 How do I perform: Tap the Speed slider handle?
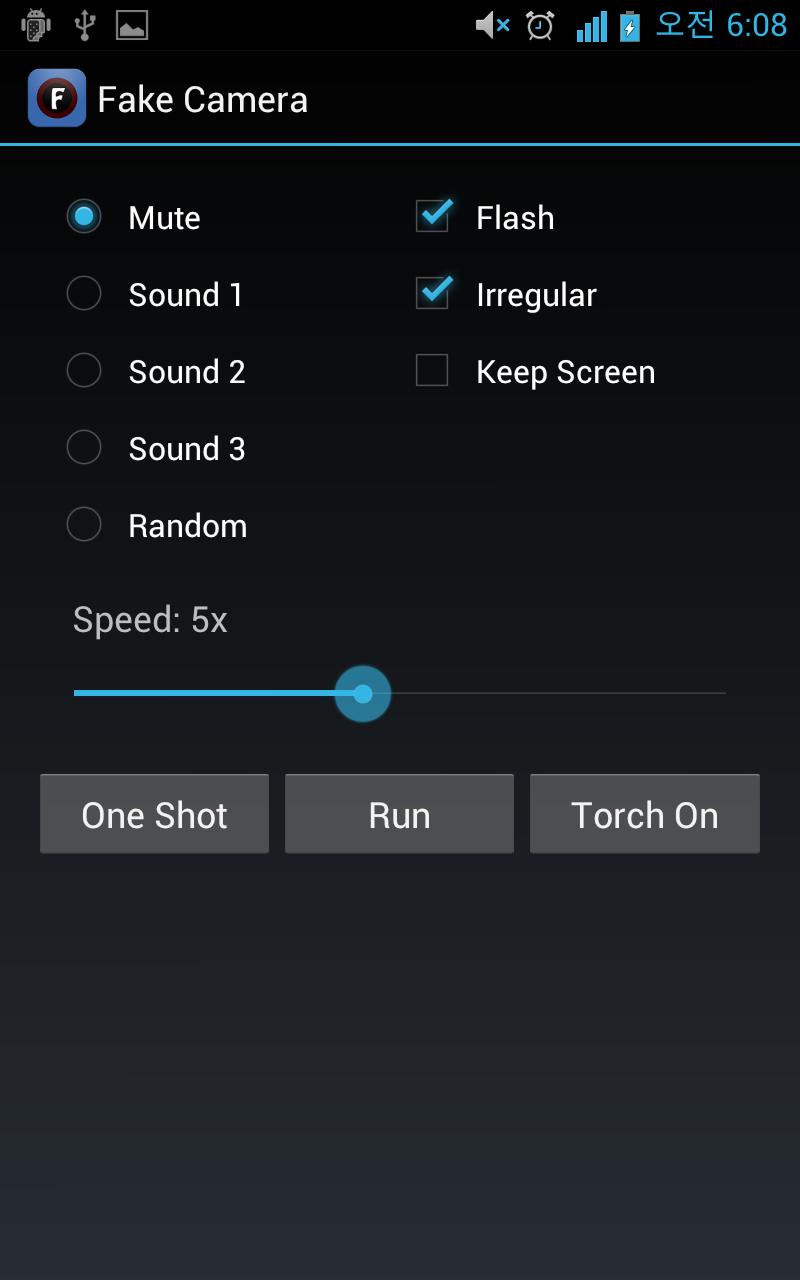362,693
